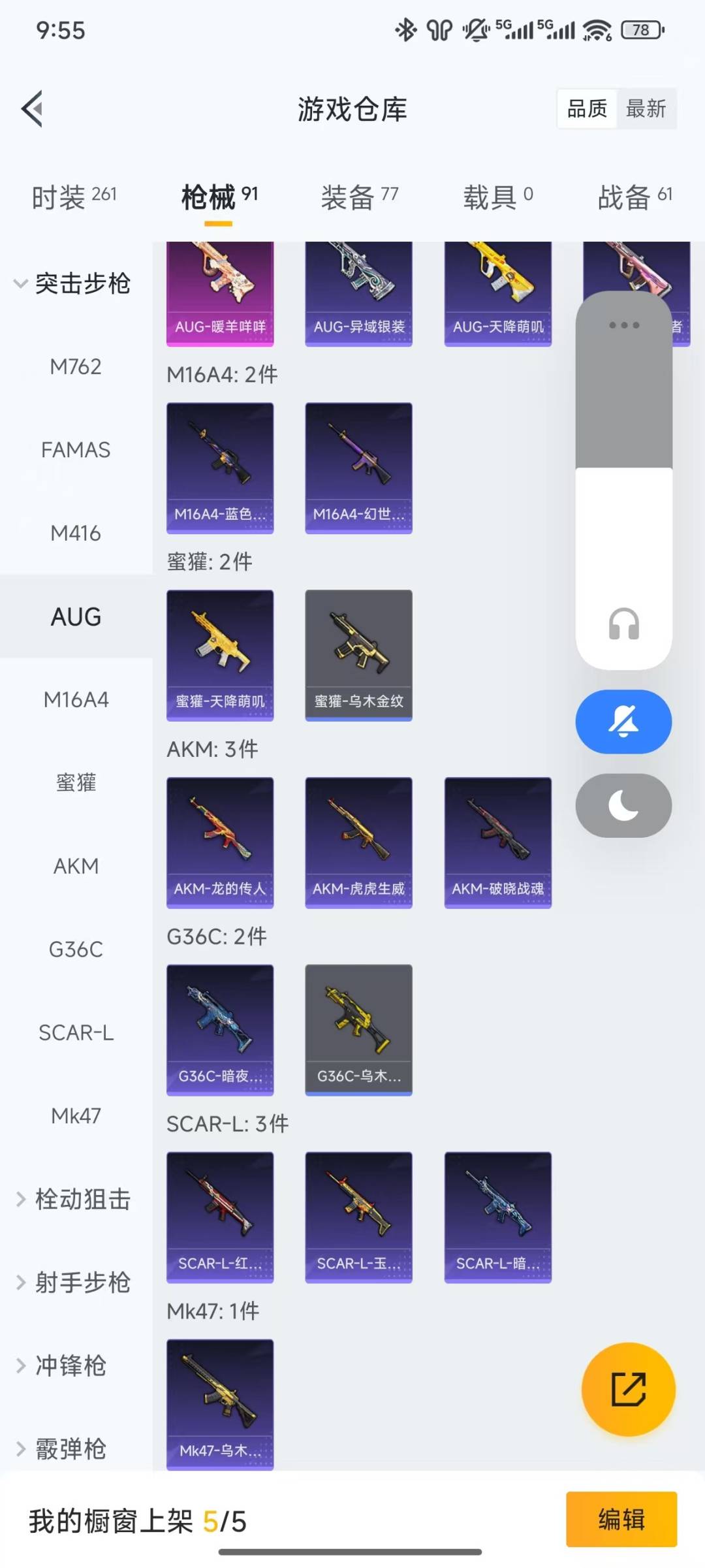The width and height of the screenshot is (705, 1568).
Task: Expand the 栓动狙击 category
Action: (73, 1200)
